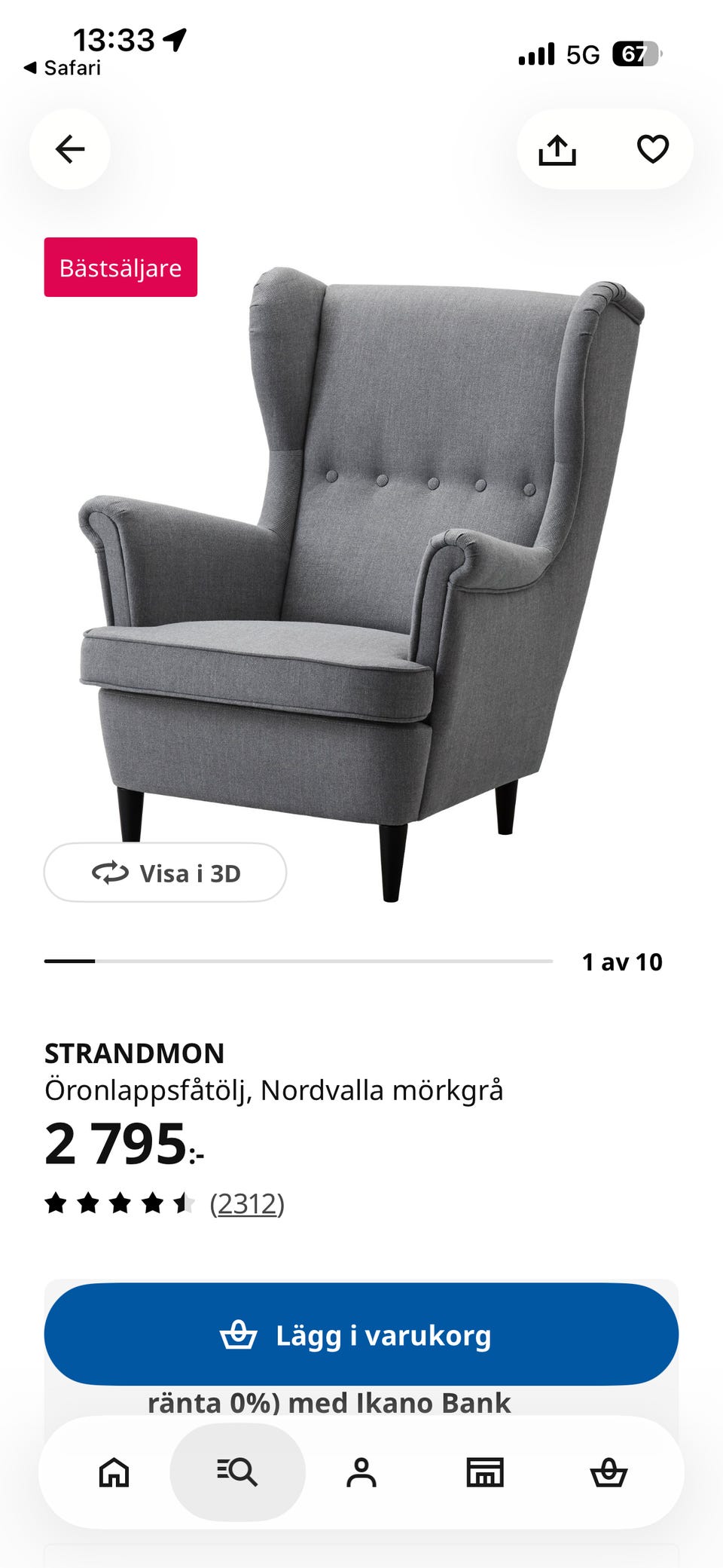Image resolution: width=723 pixels, height=1568 pixels.
Task: Share the STRANDMON product
Action: pos(557,149)
